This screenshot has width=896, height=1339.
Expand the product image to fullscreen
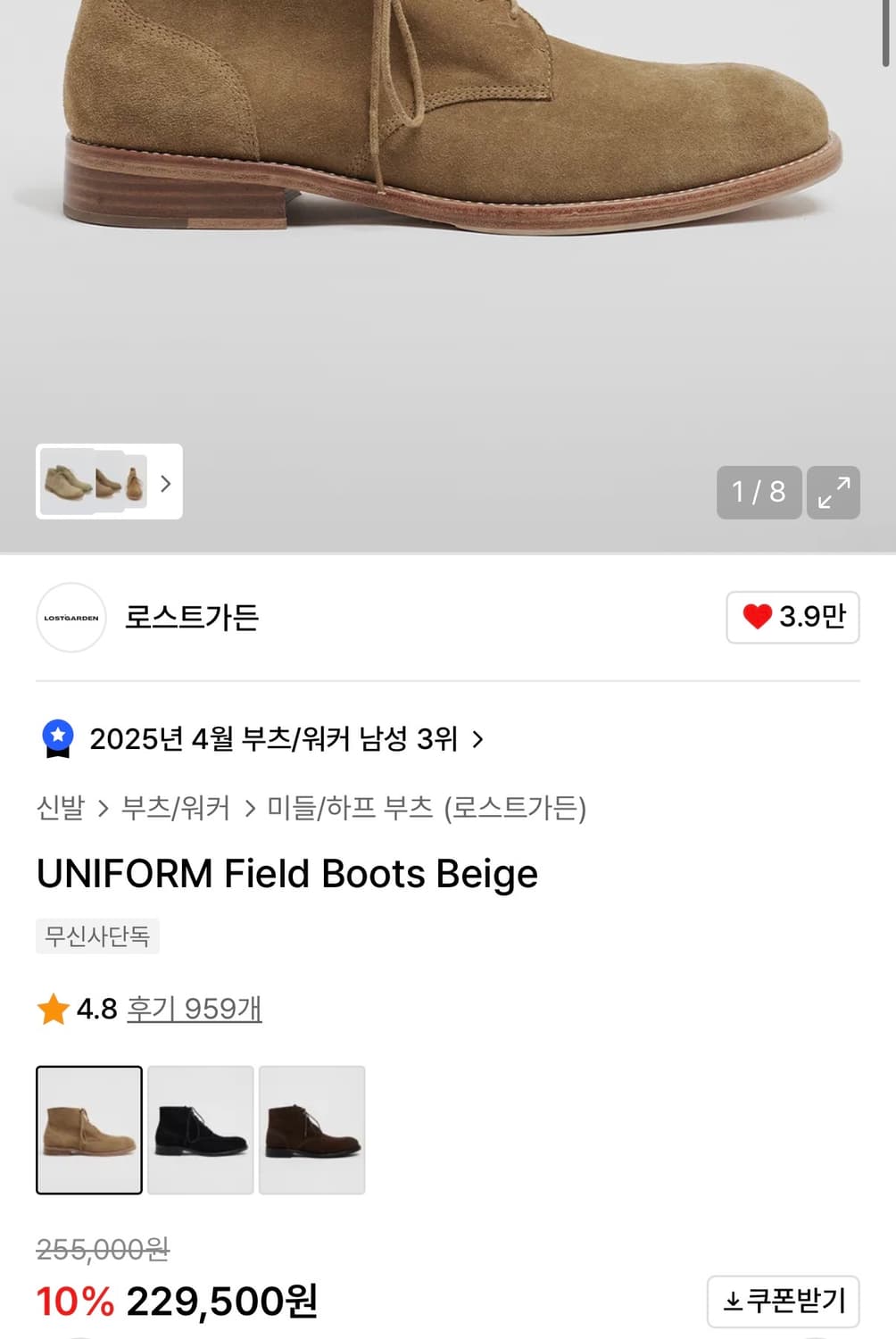click(x=834, y=493)
